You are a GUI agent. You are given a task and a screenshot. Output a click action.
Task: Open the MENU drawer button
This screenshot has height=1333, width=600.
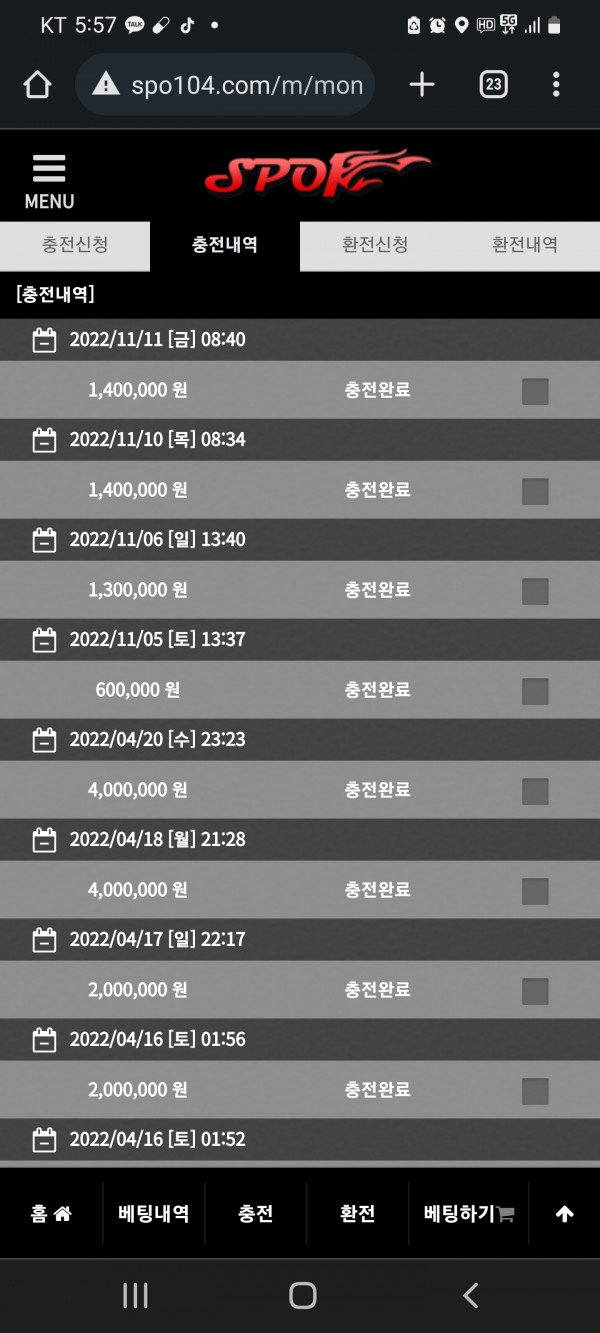coord(49,181)
